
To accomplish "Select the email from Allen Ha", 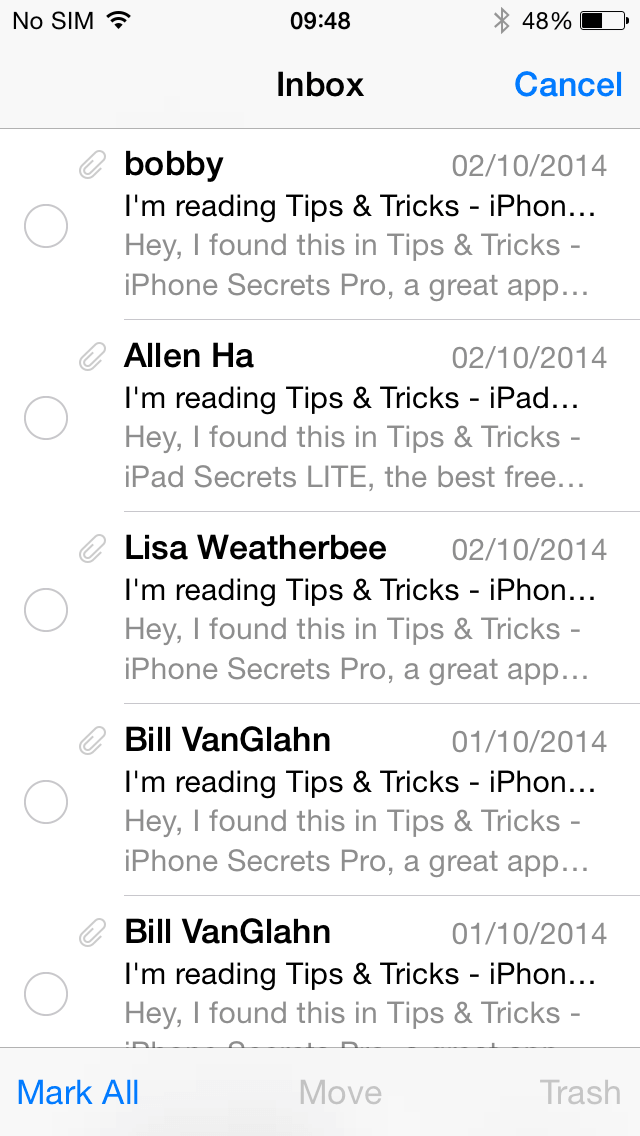I will point(46,418).
